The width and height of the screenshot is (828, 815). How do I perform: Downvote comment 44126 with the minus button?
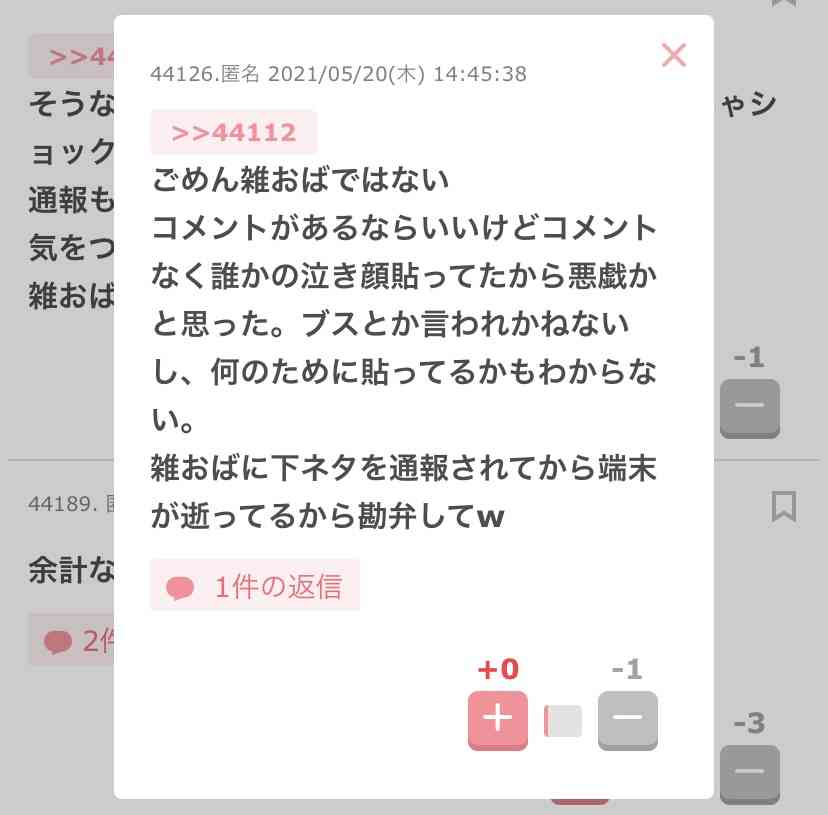click(x=627, y=719)
